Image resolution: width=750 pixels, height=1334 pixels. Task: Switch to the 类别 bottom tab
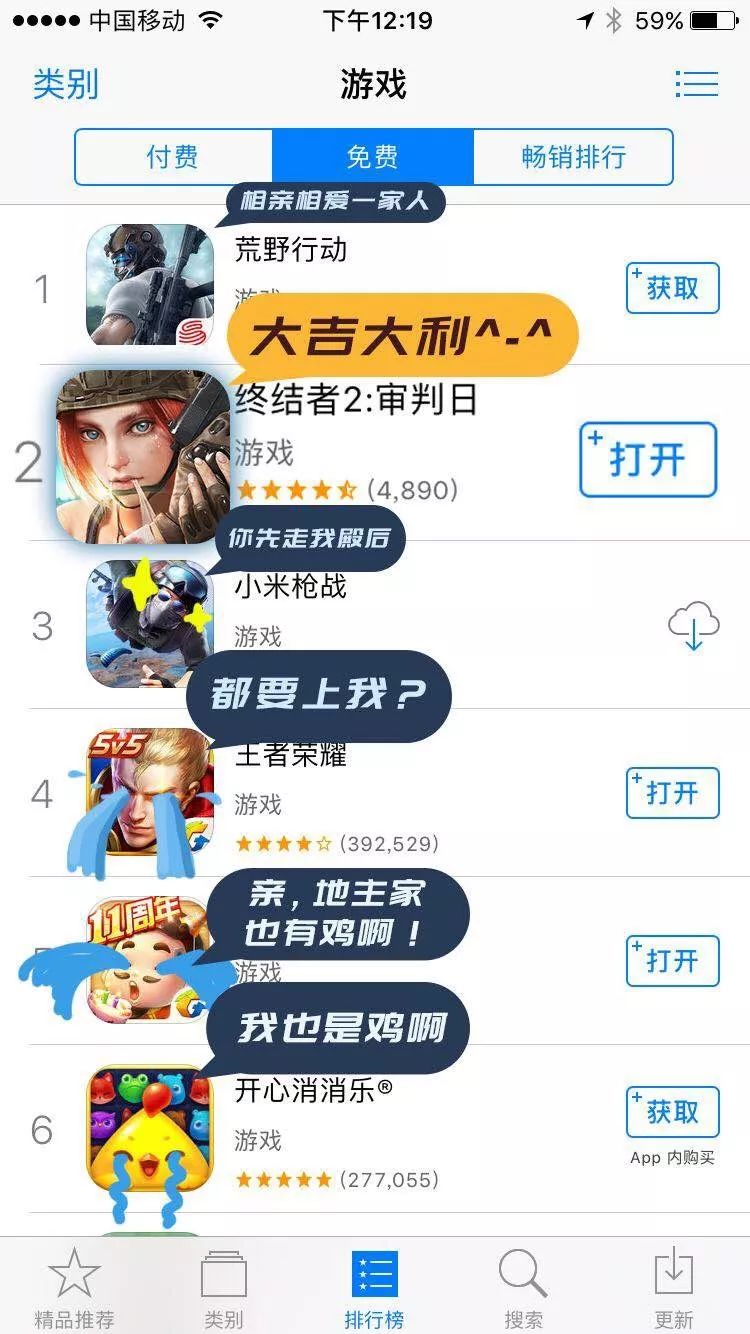coord(224,1288)
